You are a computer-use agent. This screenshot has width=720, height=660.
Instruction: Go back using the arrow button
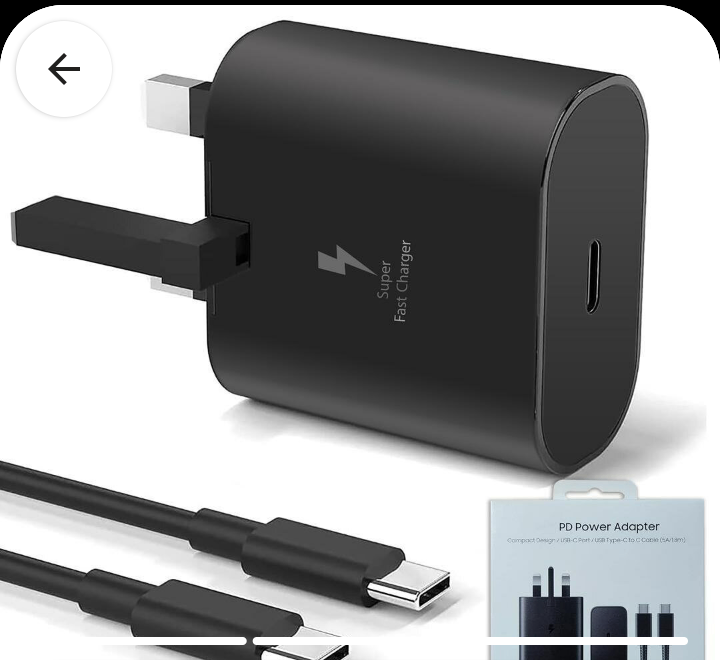[64, 69]
